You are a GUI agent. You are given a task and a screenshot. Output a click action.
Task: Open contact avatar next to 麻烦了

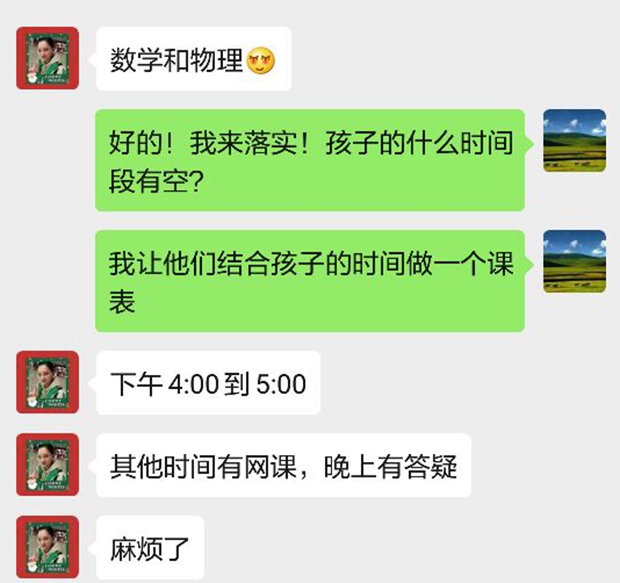coord(47,547)
